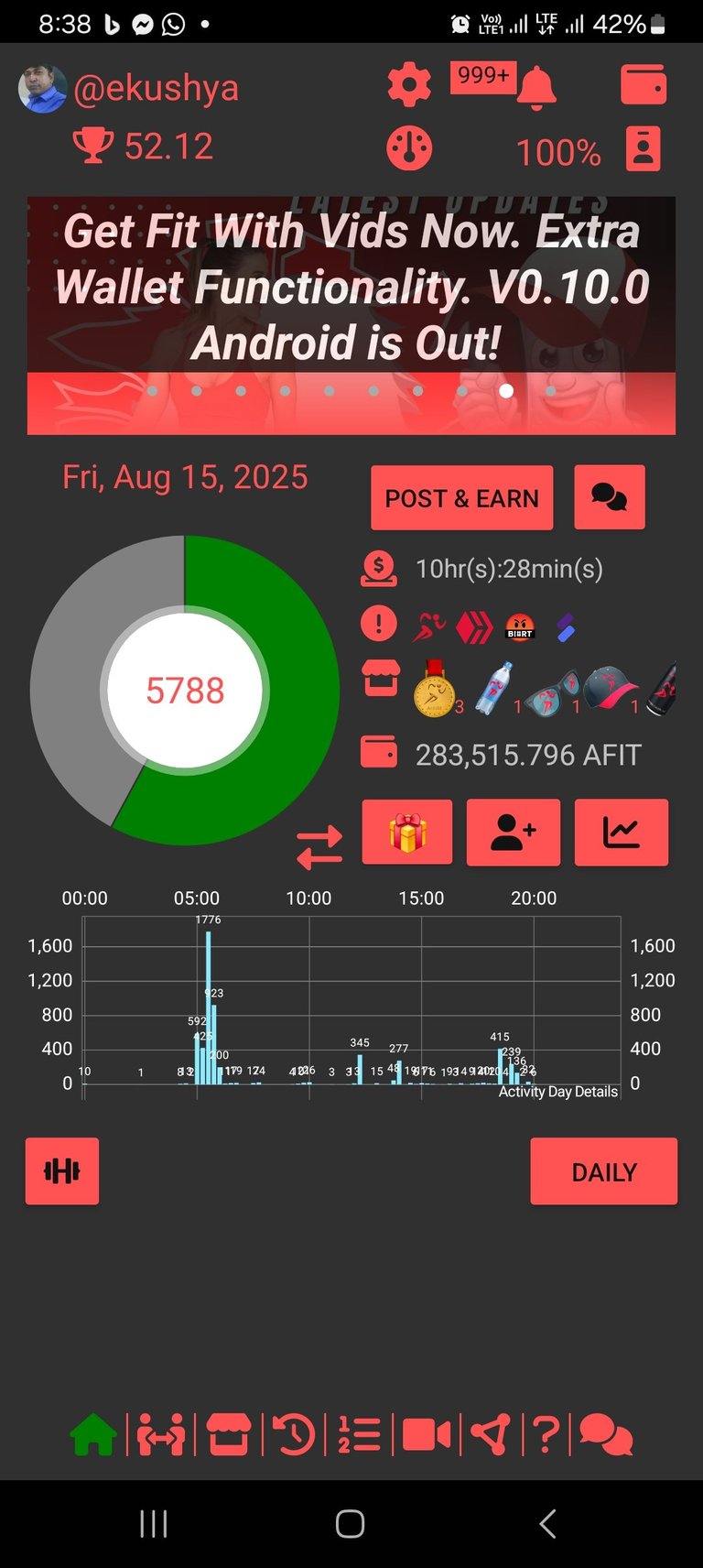Tap the swap arrows icon
This screenshot has width=703, height=1568.
click(319, 846)
